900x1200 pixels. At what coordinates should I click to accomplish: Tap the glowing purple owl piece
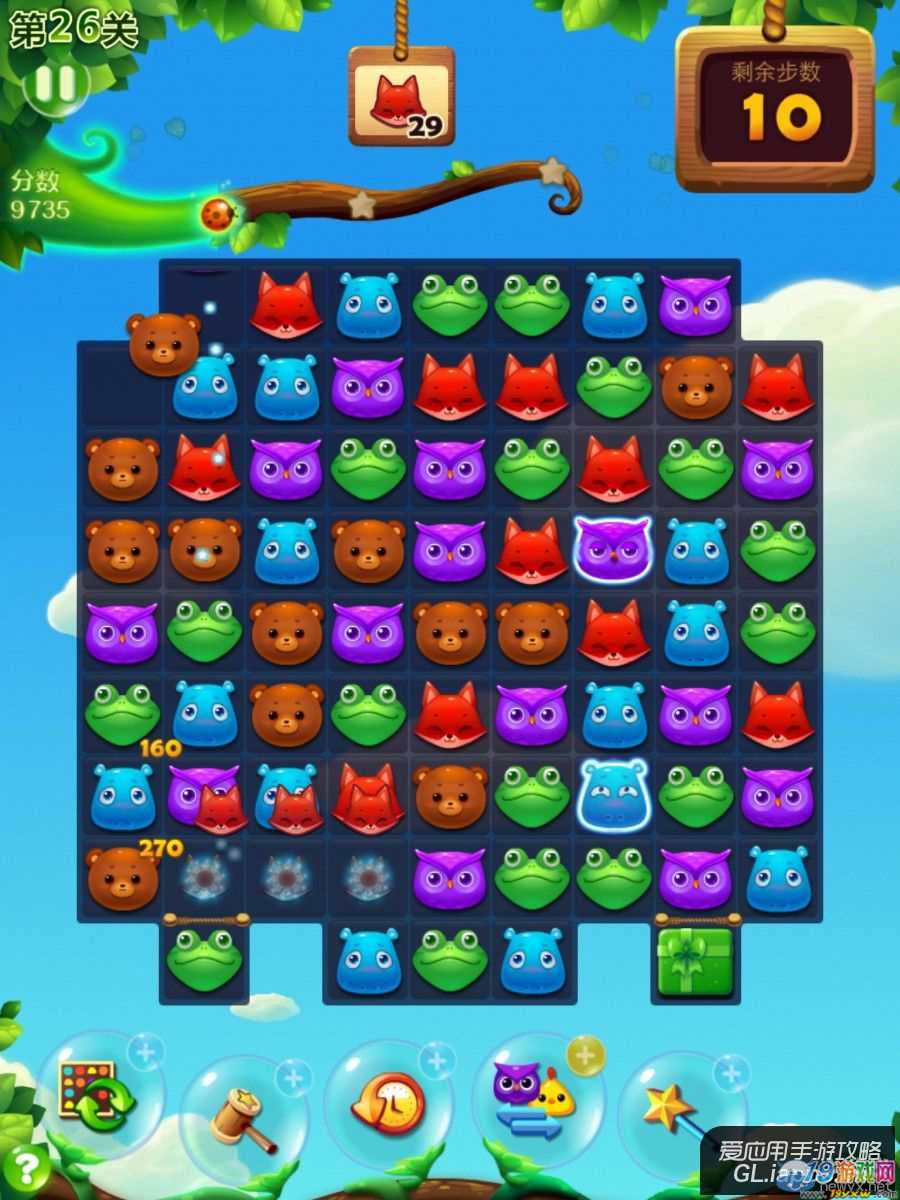(613, 548)
